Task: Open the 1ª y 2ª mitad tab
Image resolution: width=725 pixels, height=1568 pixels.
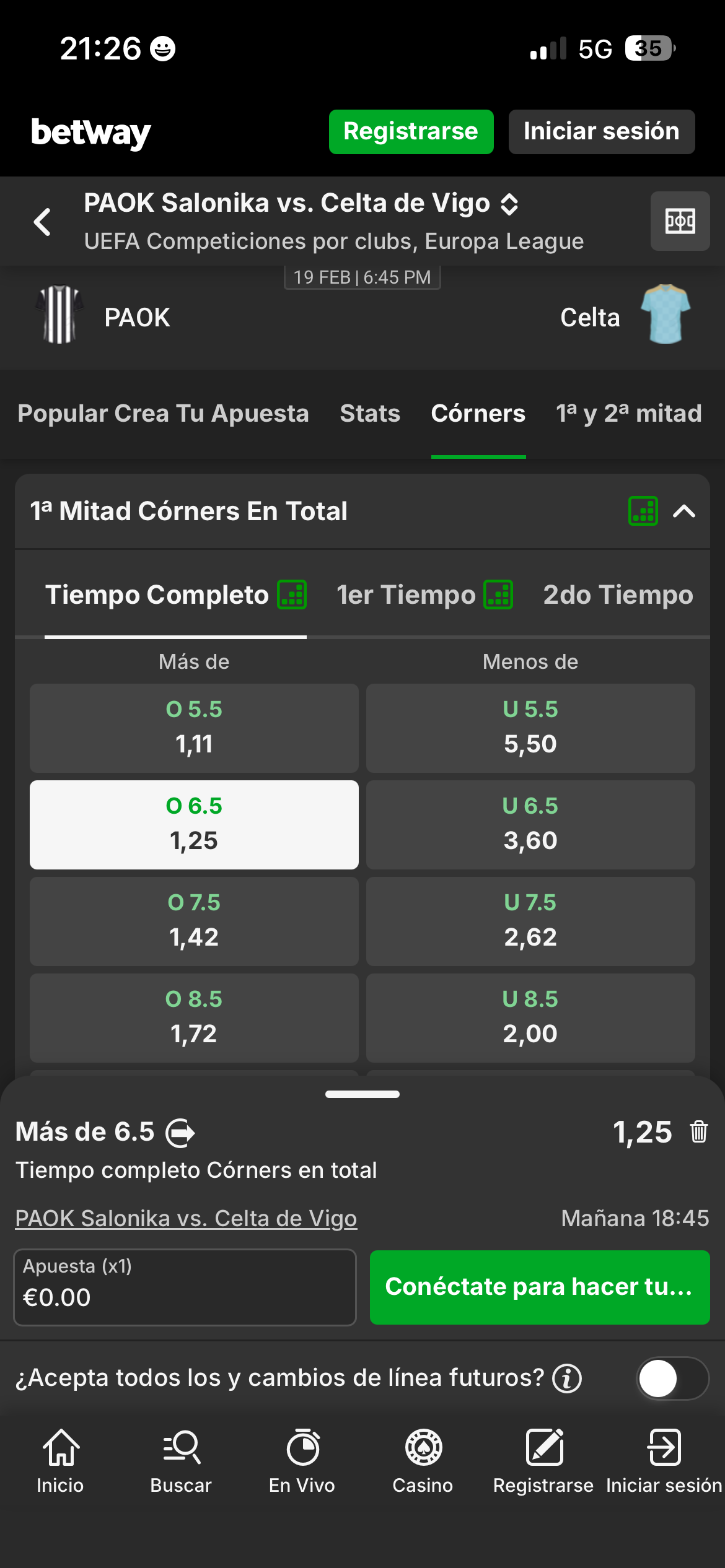Action: coord(628,414)
